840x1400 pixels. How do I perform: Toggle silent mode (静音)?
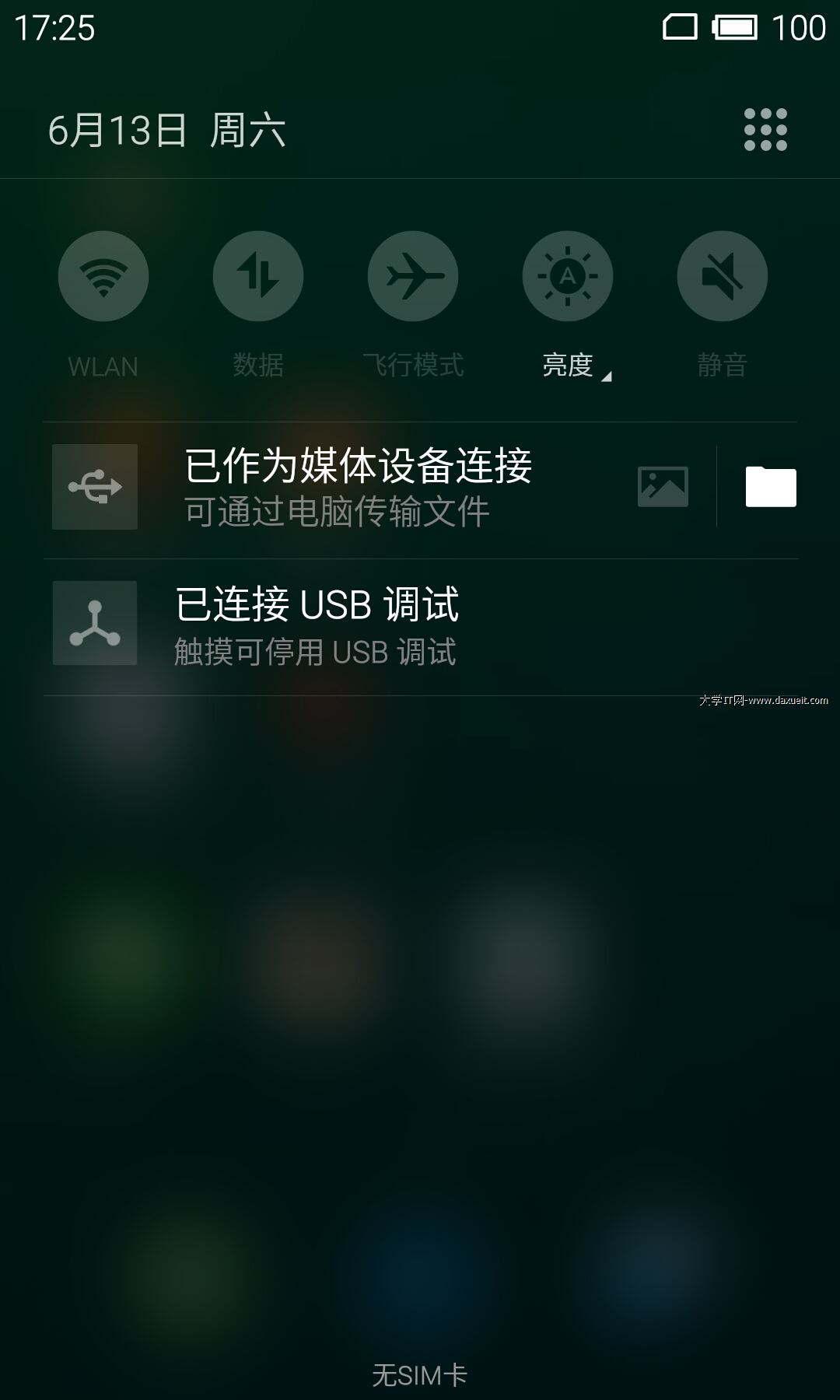pyautogui.click(x=723, y=276)
